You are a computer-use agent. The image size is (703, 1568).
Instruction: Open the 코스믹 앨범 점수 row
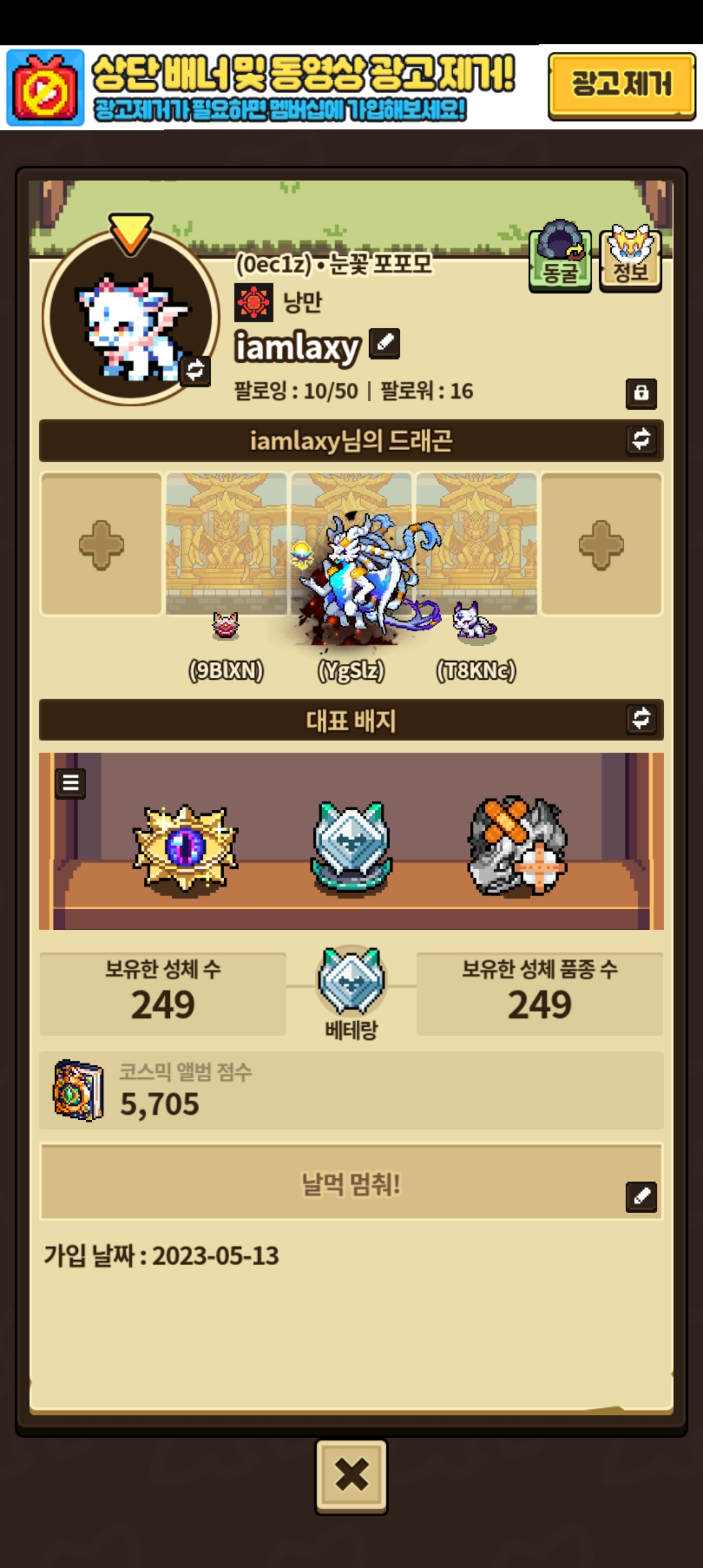point(351,1090)
